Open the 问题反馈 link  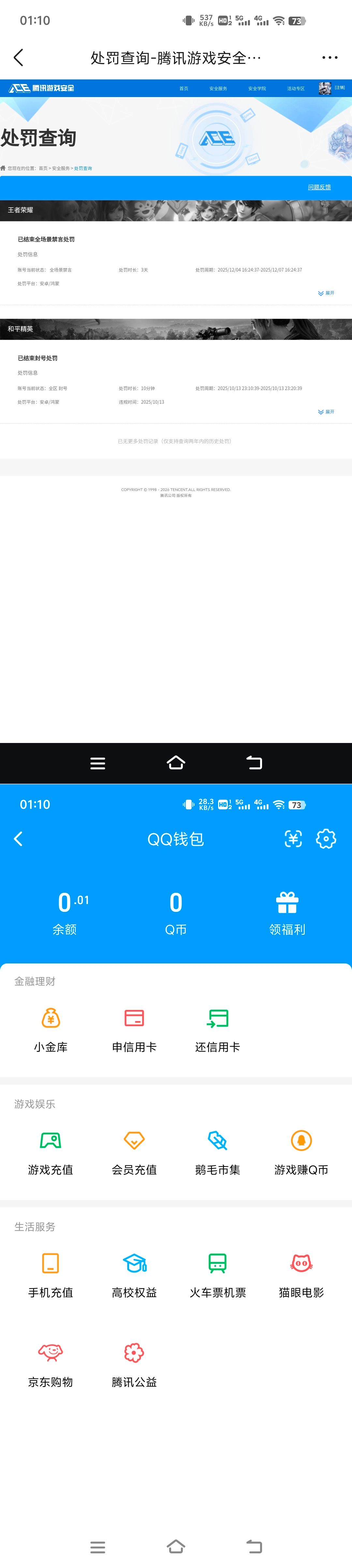pos(319,187)
